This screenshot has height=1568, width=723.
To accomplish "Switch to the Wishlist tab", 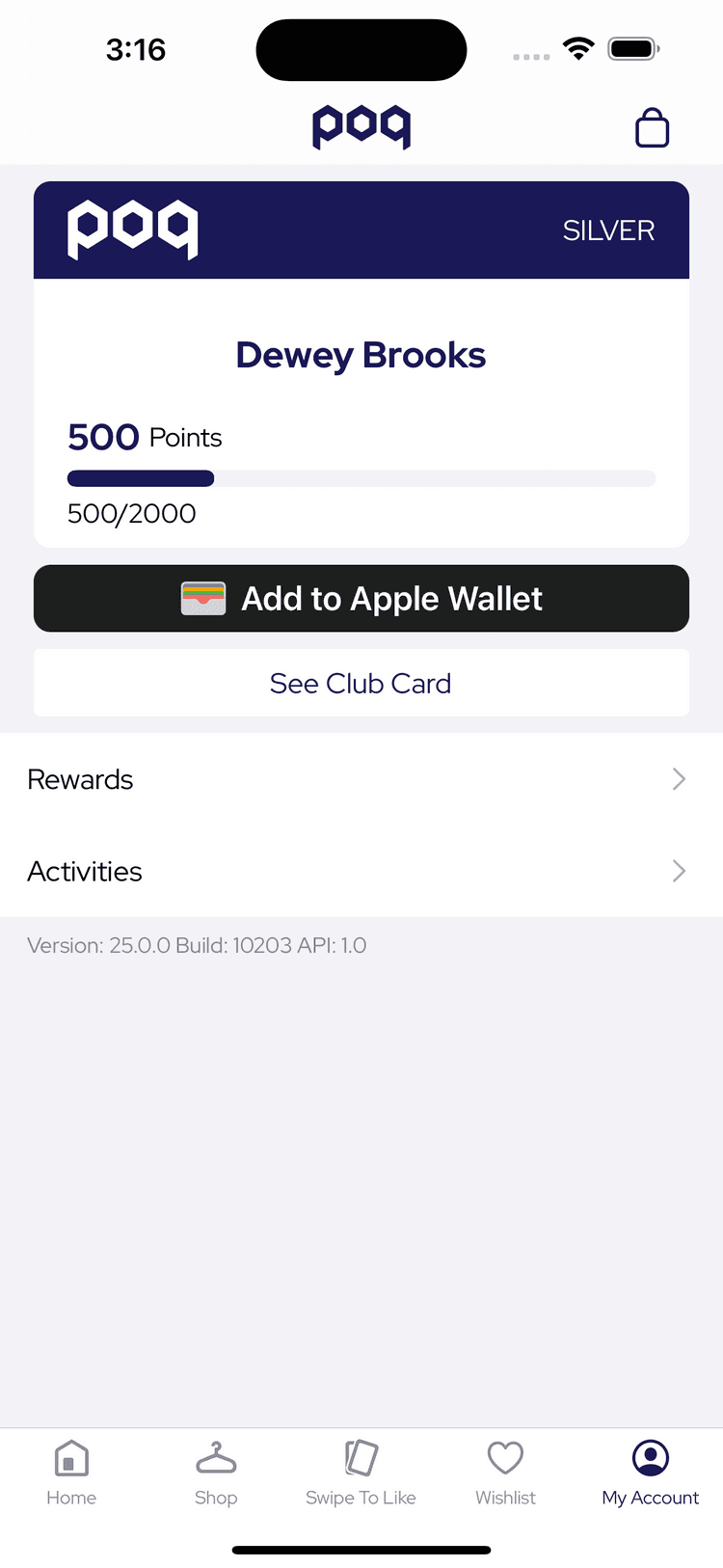I will [505, 1473].
